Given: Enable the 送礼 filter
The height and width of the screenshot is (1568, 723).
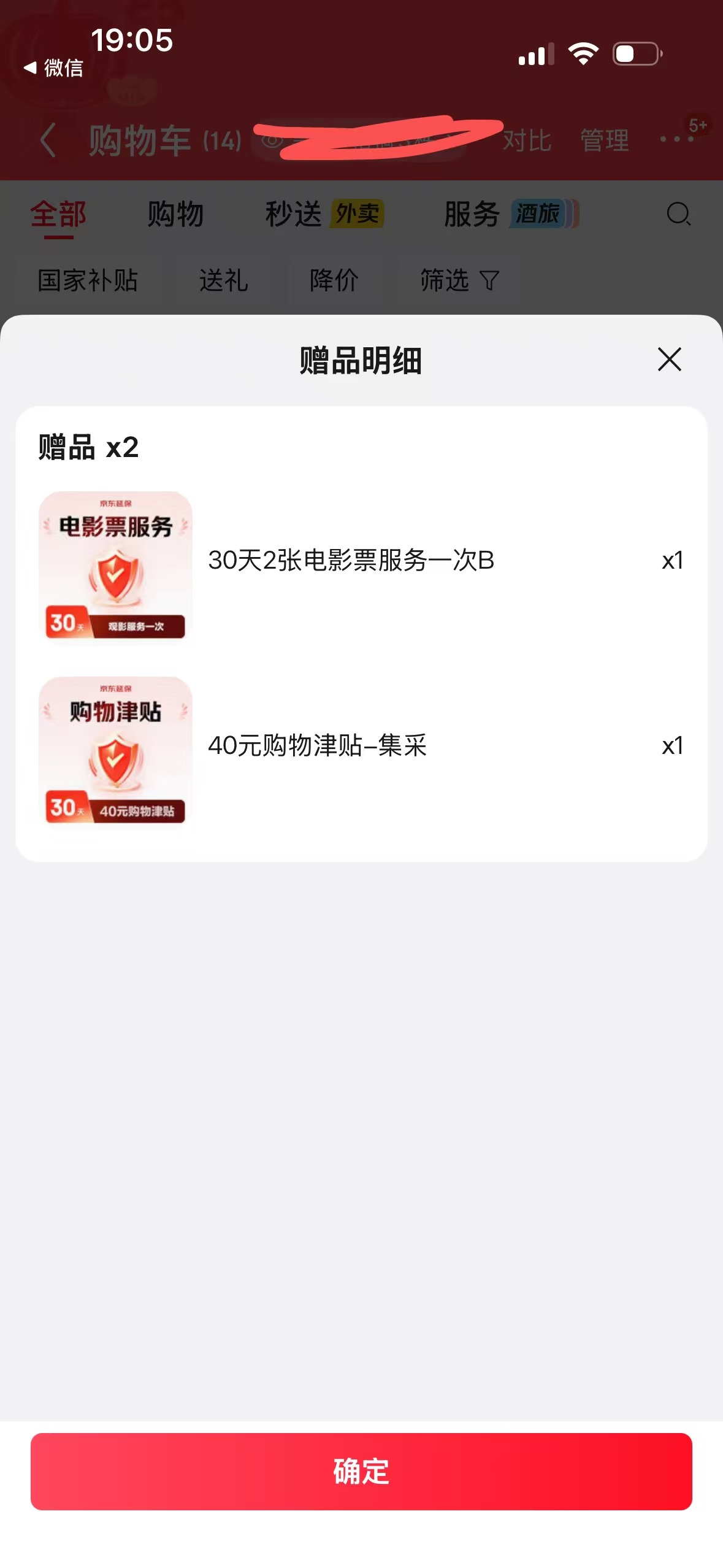Looking at the screenshot, I should click(223, 281).
